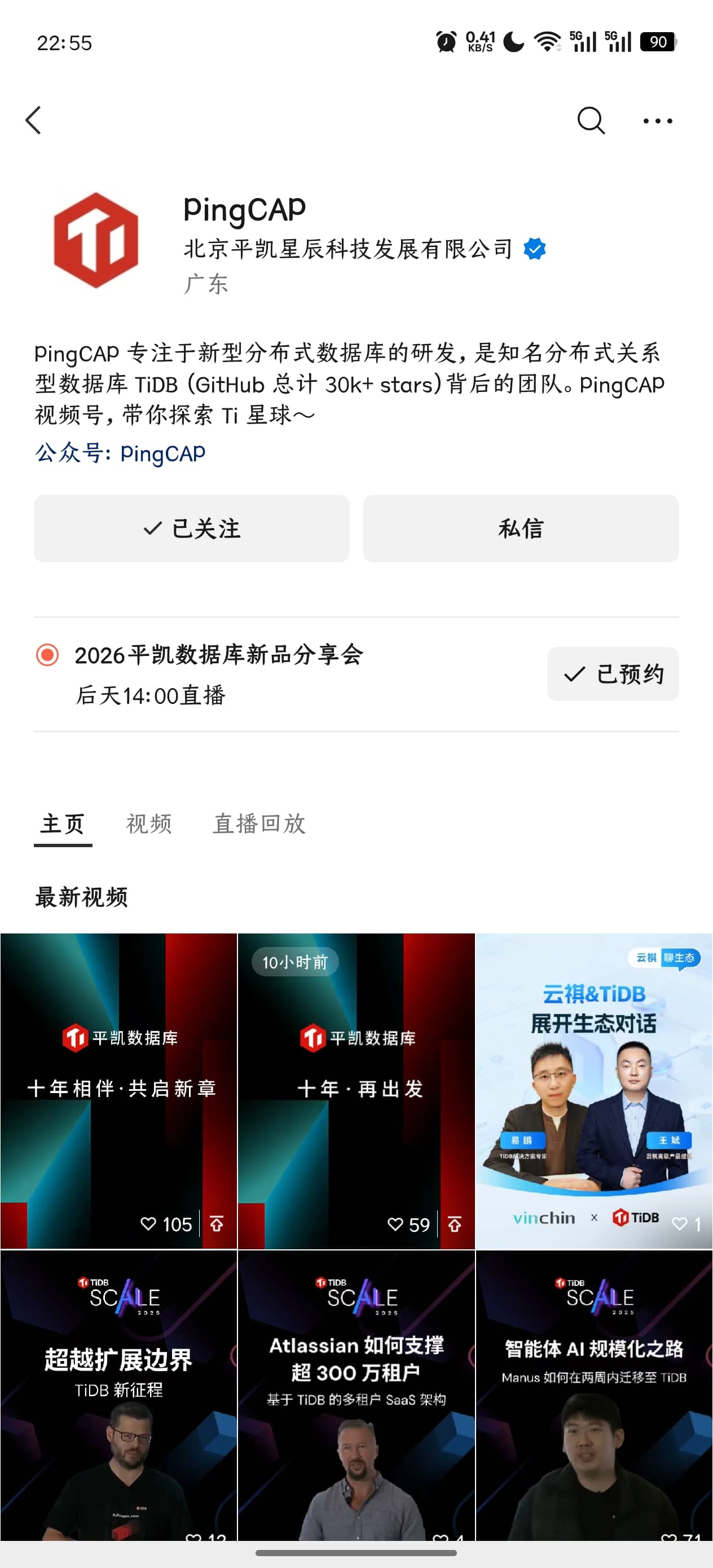Viewport: 713px width, 1568px height.
Task: Open search from the top bar
Action: point(590,121)
